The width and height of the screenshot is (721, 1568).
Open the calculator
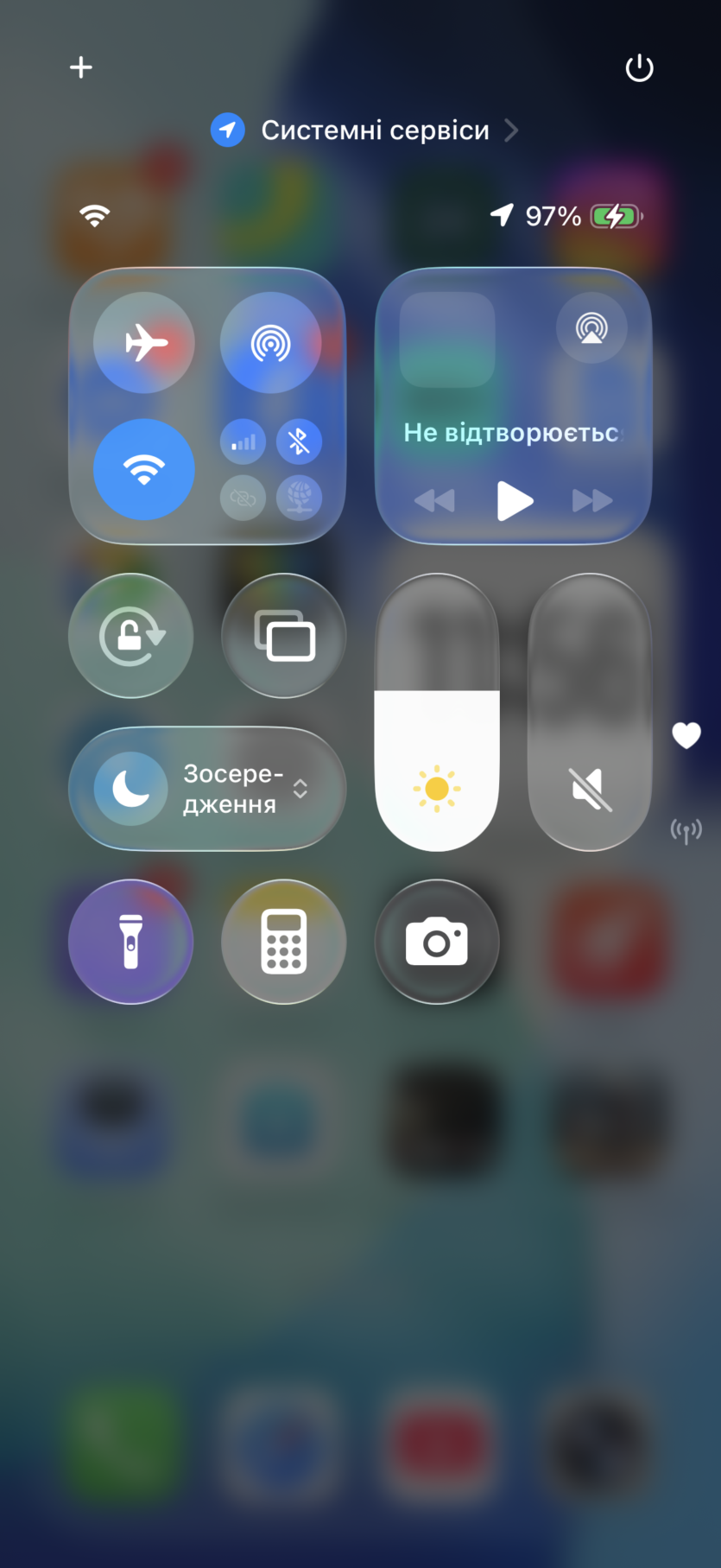(x=284, y=942)
